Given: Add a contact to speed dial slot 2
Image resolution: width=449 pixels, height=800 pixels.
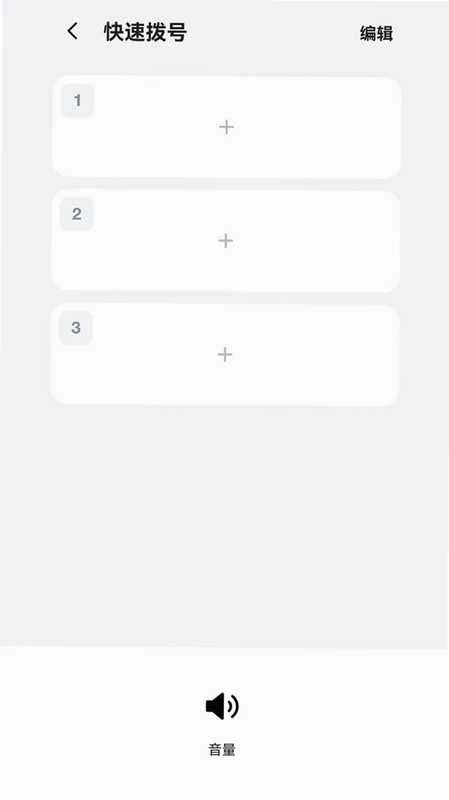Looking at the screenshot, I should point(226,241).
